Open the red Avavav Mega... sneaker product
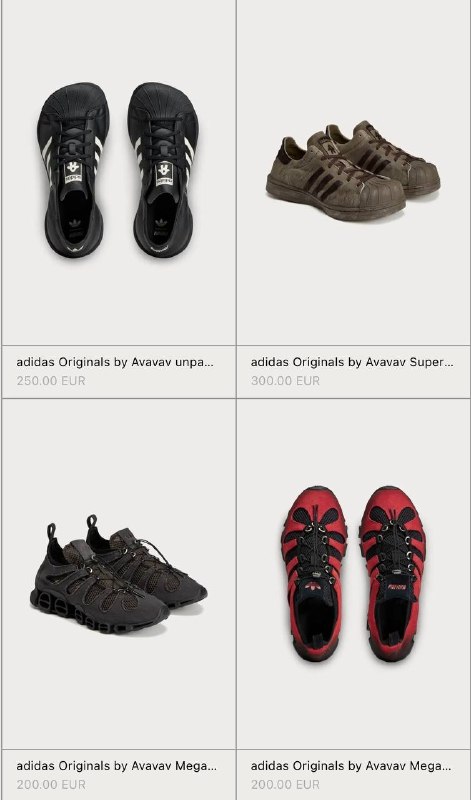Viewport: 471px width, 800px height. click(354, 599)
